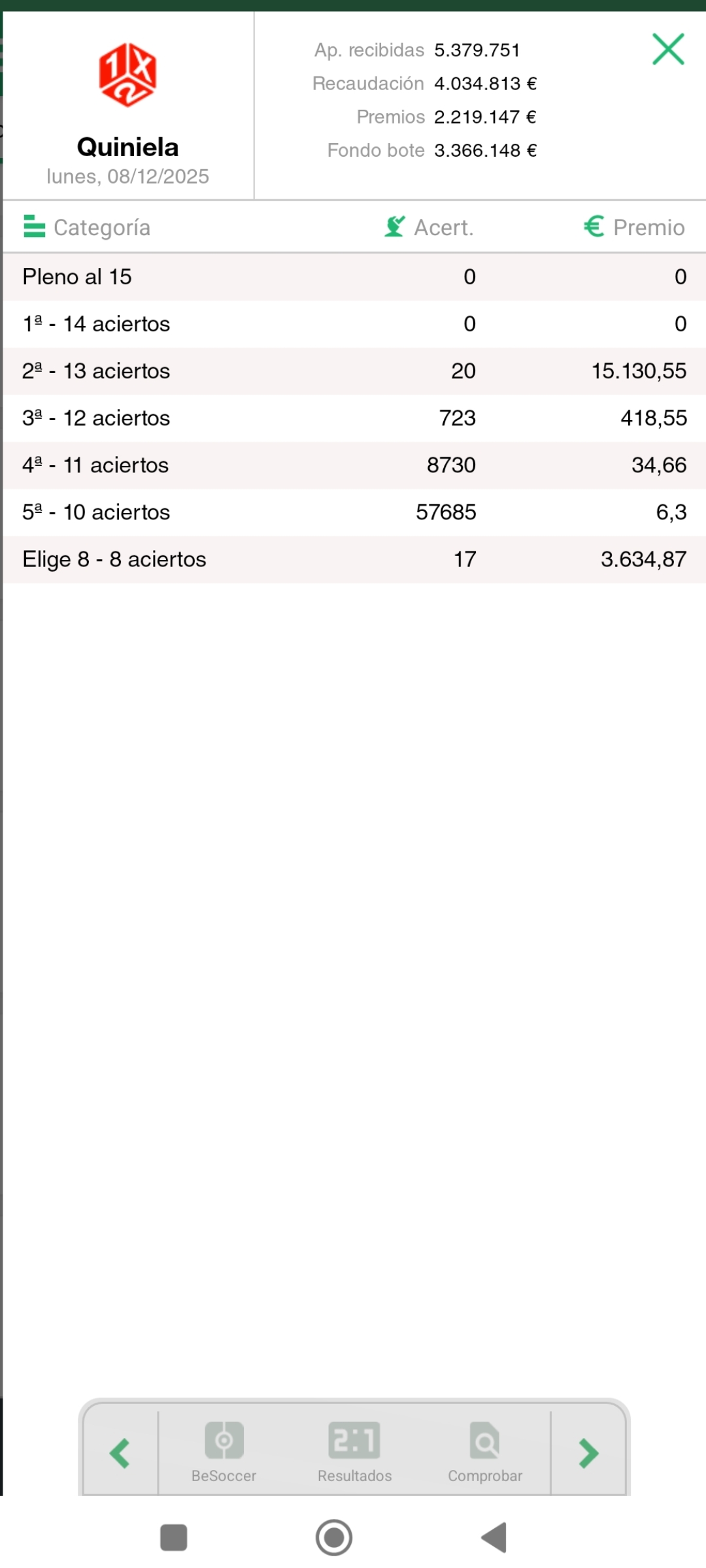This screenshot has width=706, height=1568.
Task: Go to the previous draw with left arrow
Action: [120, 1453]
